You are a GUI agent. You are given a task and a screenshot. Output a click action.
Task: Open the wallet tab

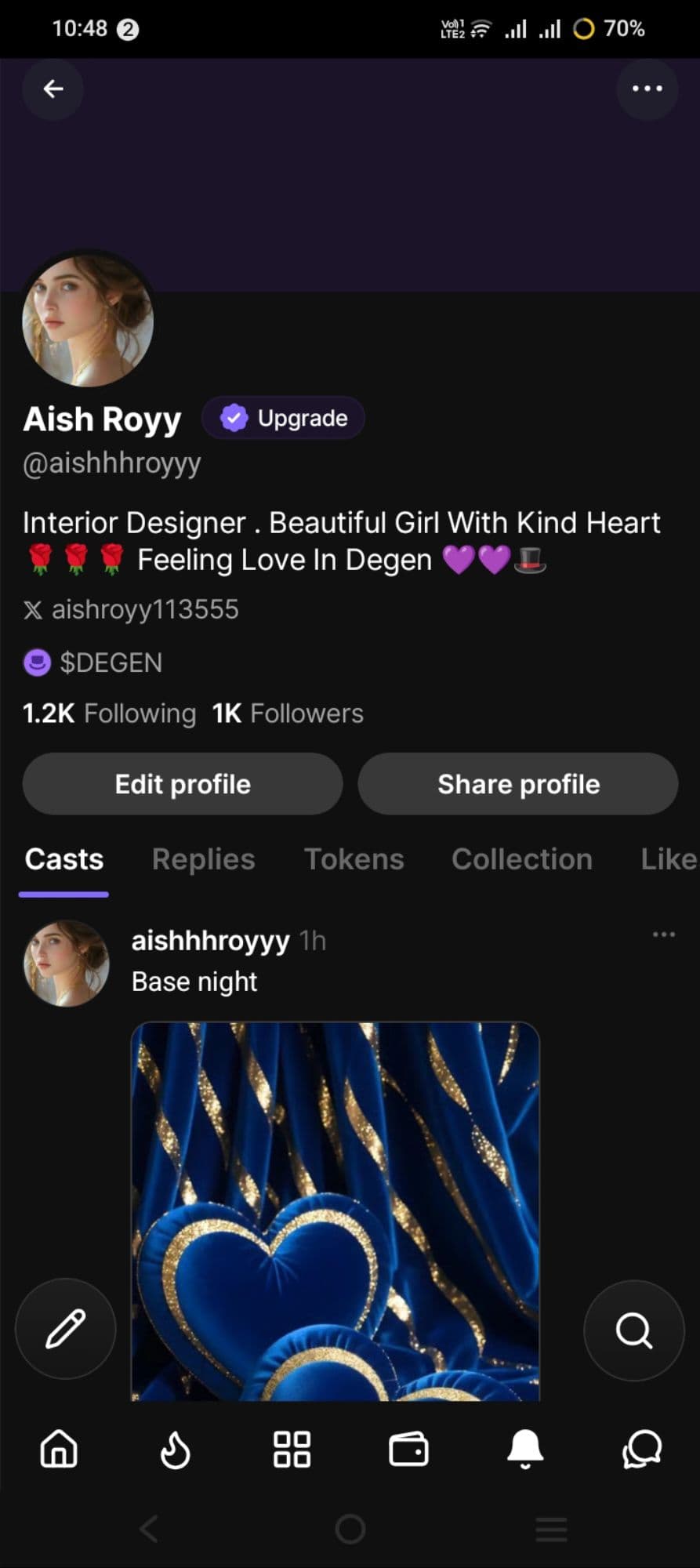(x=408, y=1449)
